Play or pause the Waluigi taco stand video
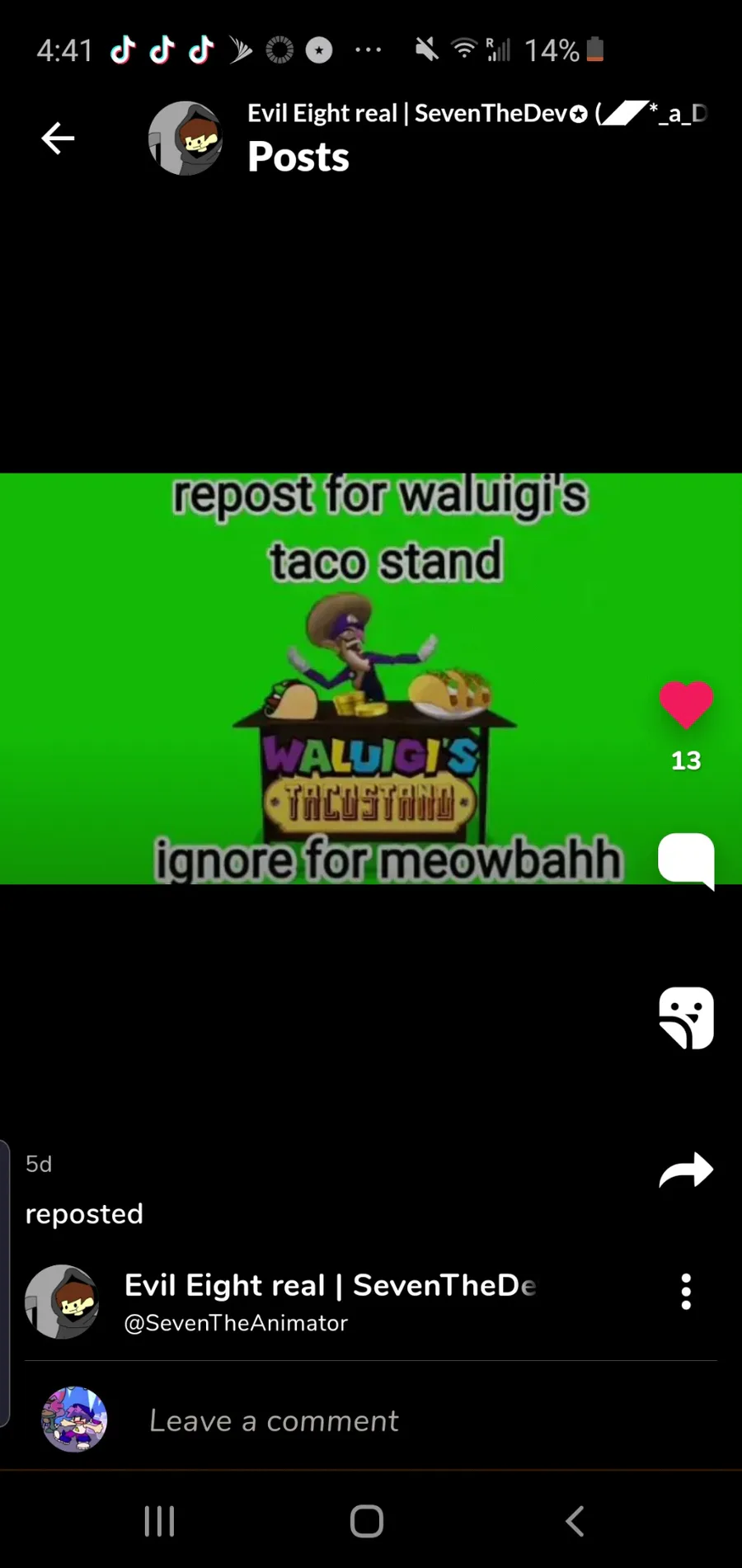This screenshot has height=1568, width=742. (x=330, y=678)
